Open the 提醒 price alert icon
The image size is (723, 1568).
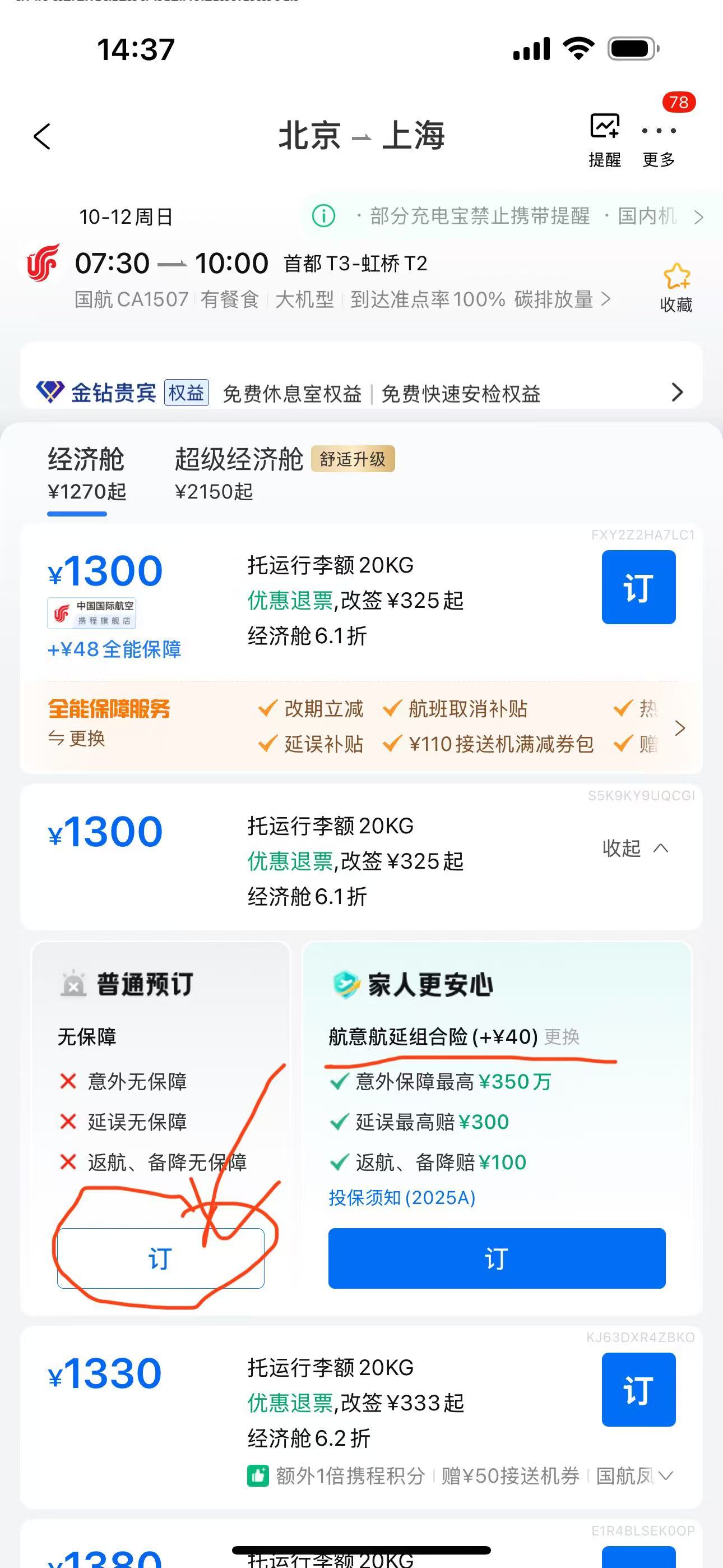pos(604,137)
